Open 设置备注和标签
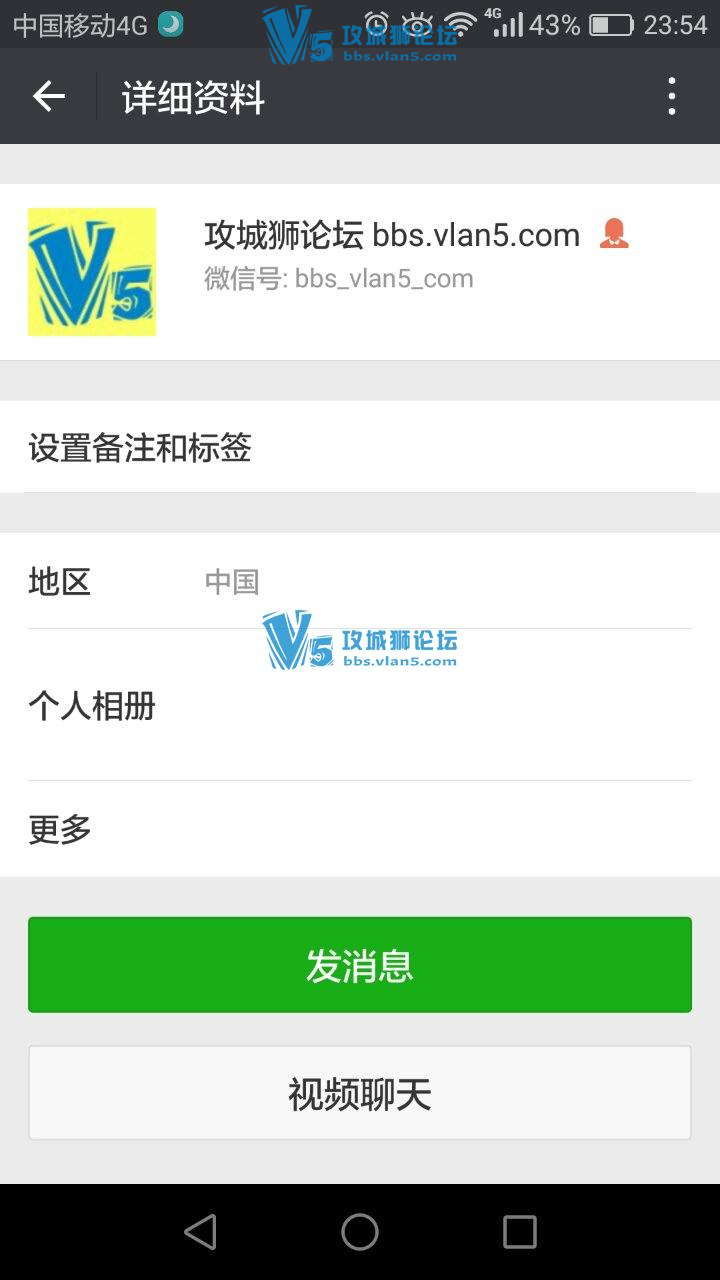 click(360, 447)
